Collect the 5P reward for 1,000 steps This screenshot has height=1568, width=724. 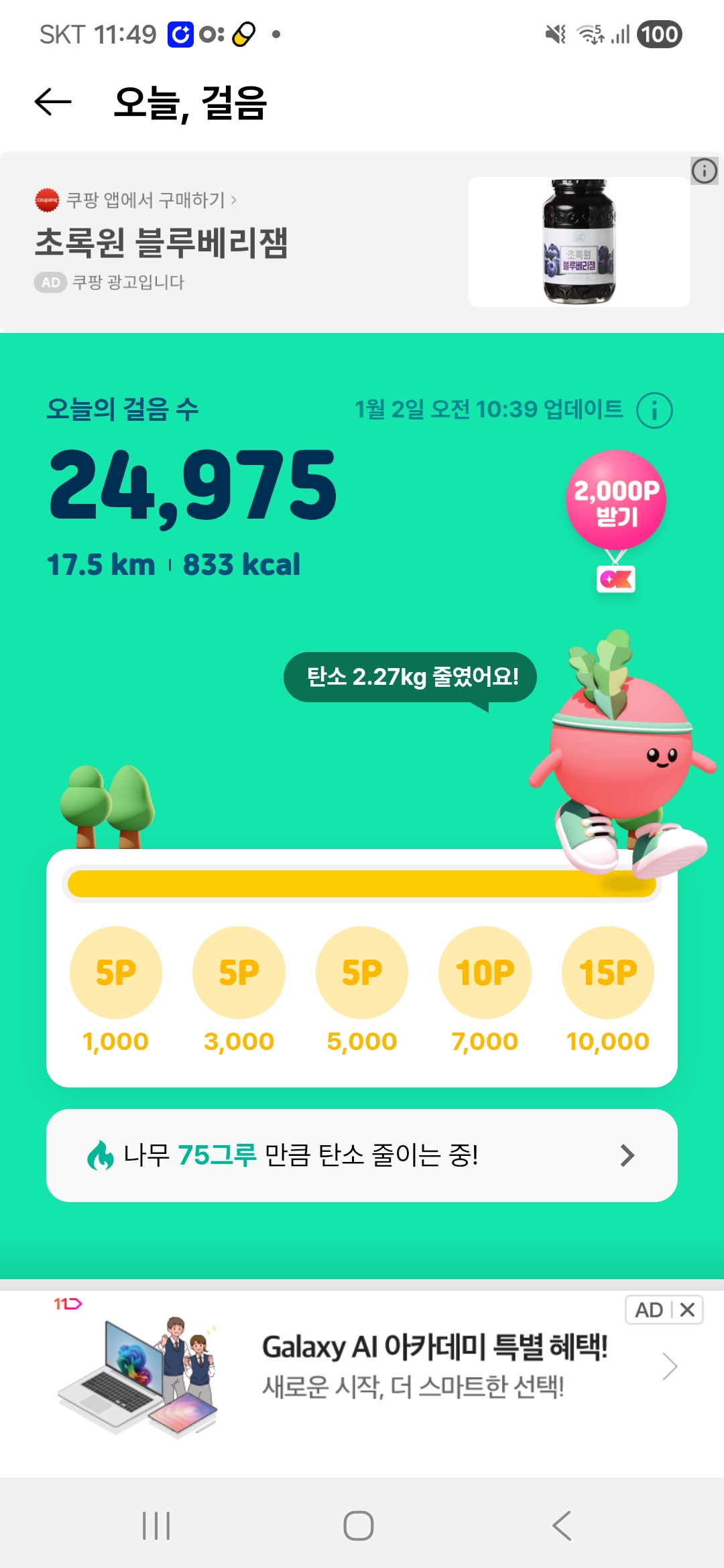(116, 972)
